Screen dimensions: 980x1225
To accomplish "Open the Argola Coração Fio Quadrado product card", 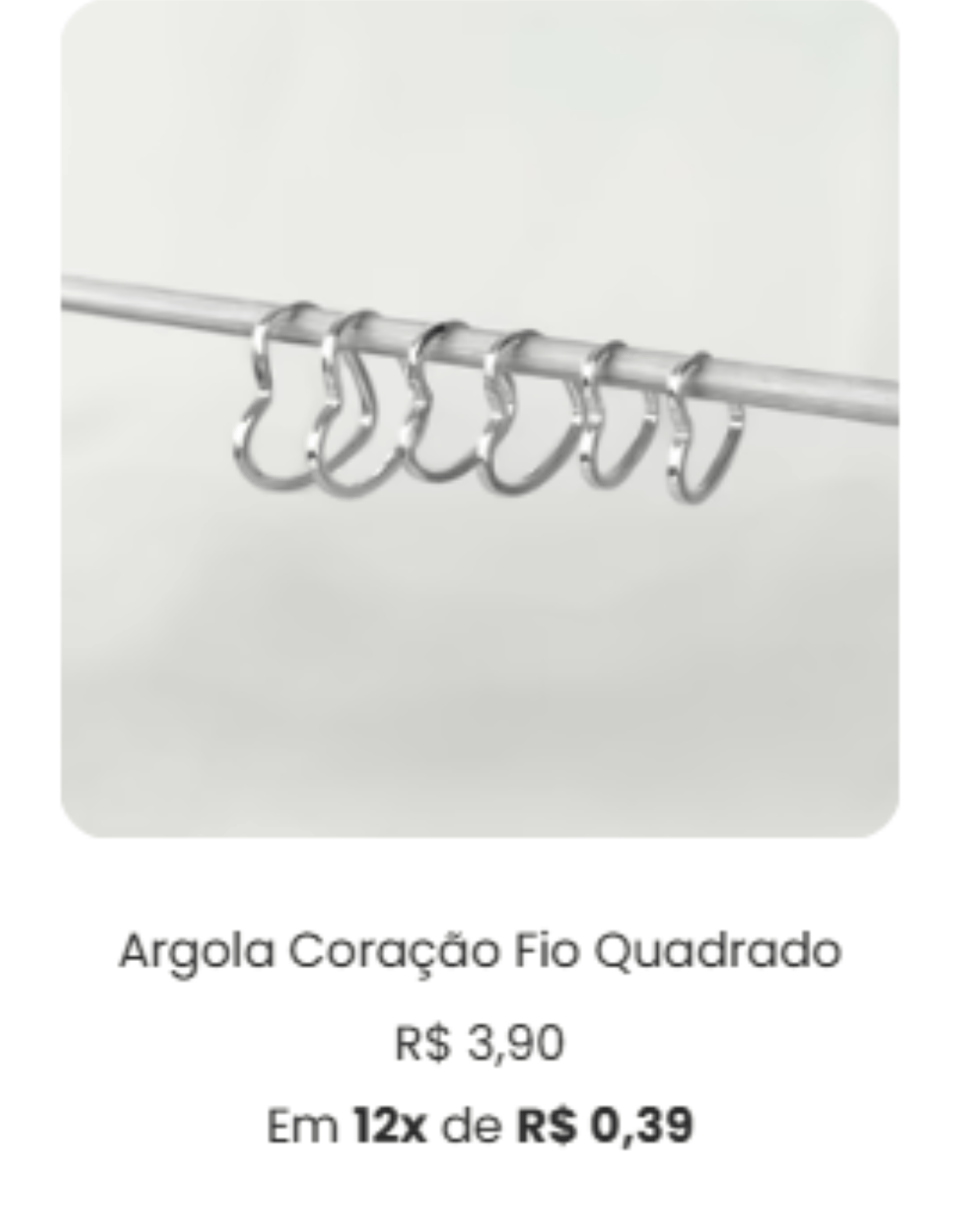I will (x=480, y=950).
